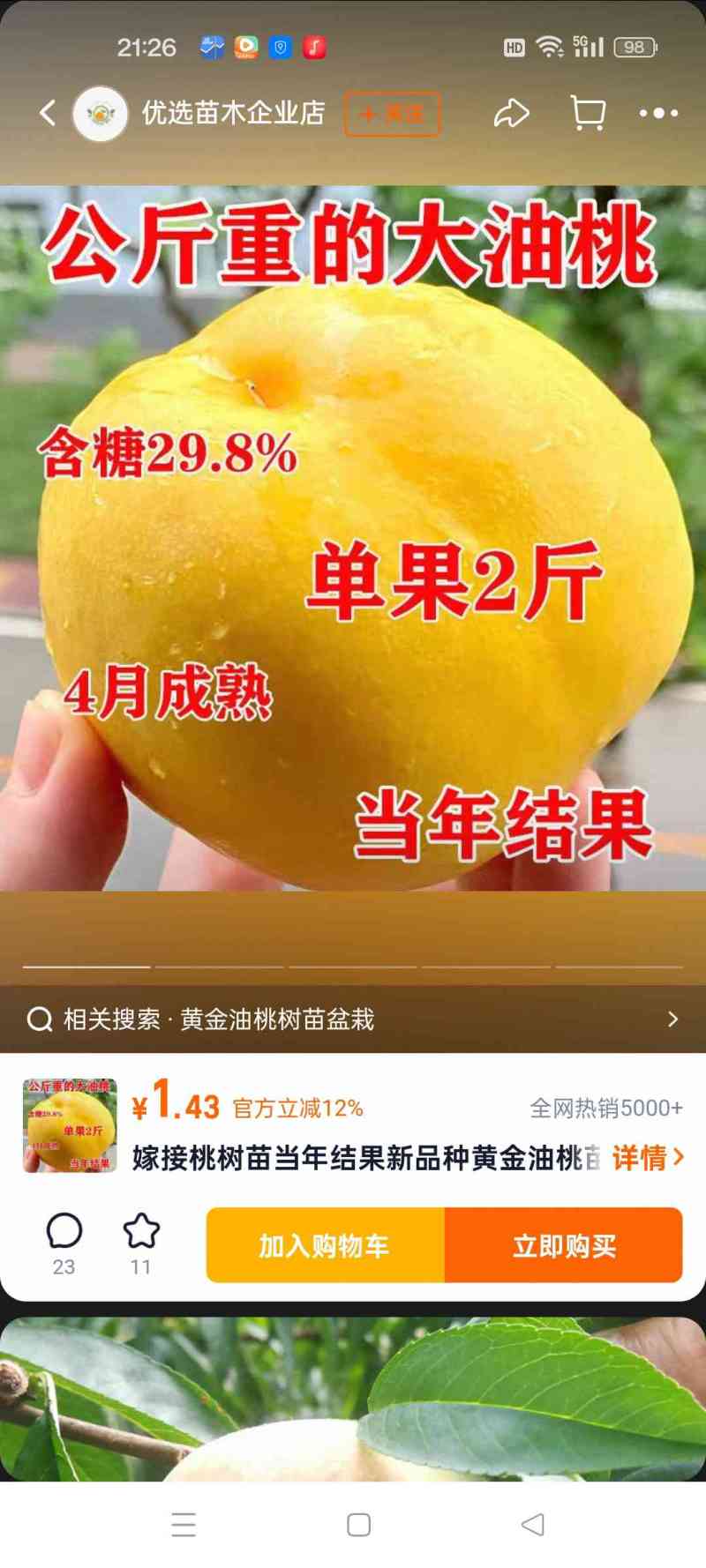Open the comments with 23 replies

coord(64,1242)
